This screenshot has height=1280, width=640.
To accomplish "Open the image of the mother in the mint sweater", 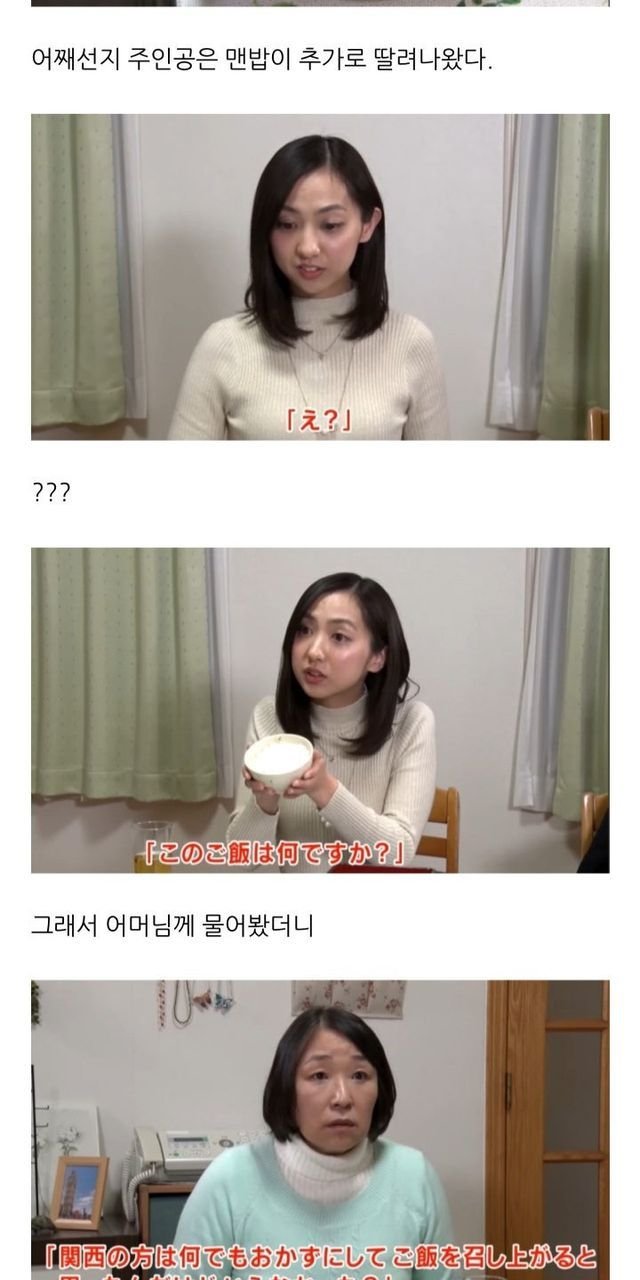I will pyautogui.click(x=320, y=1130).
